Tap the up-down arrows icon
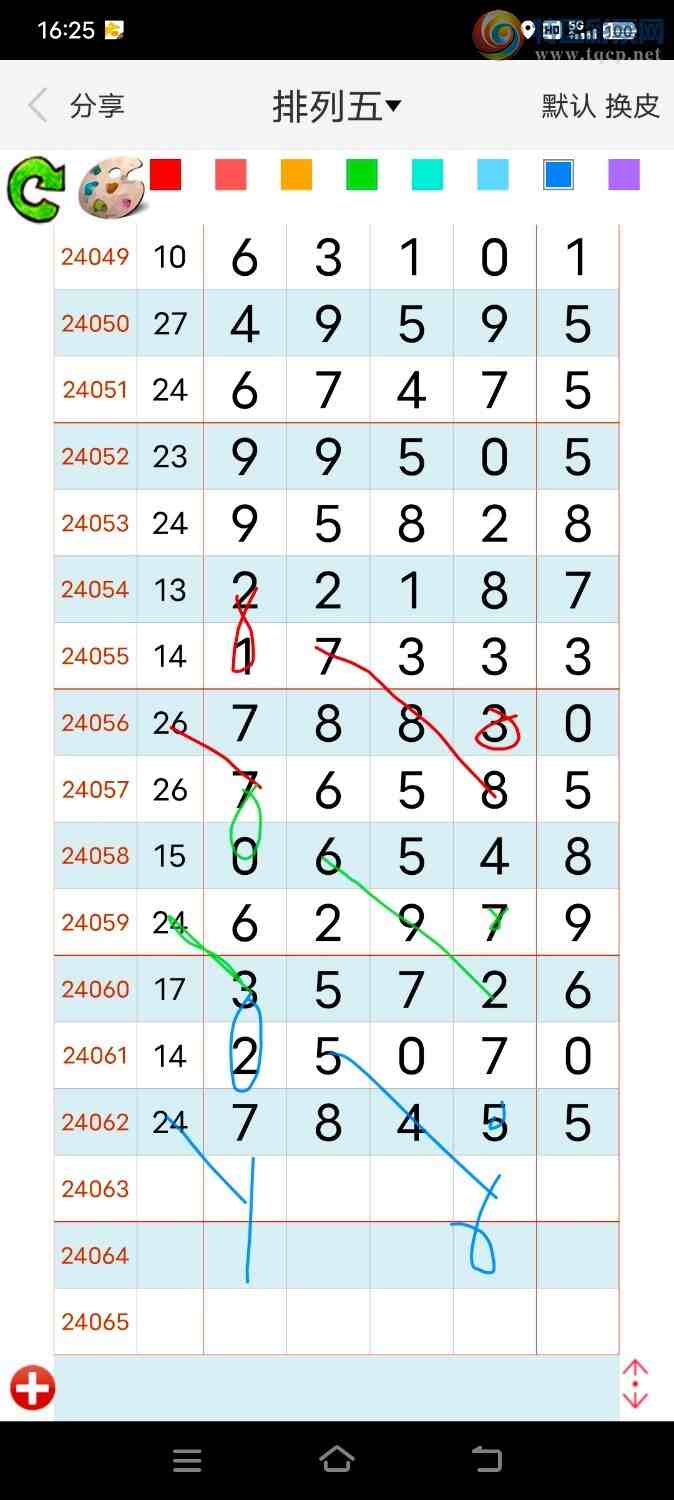Image resolution: width=674 pixels, height=1500 pixels. [636, 1384]
